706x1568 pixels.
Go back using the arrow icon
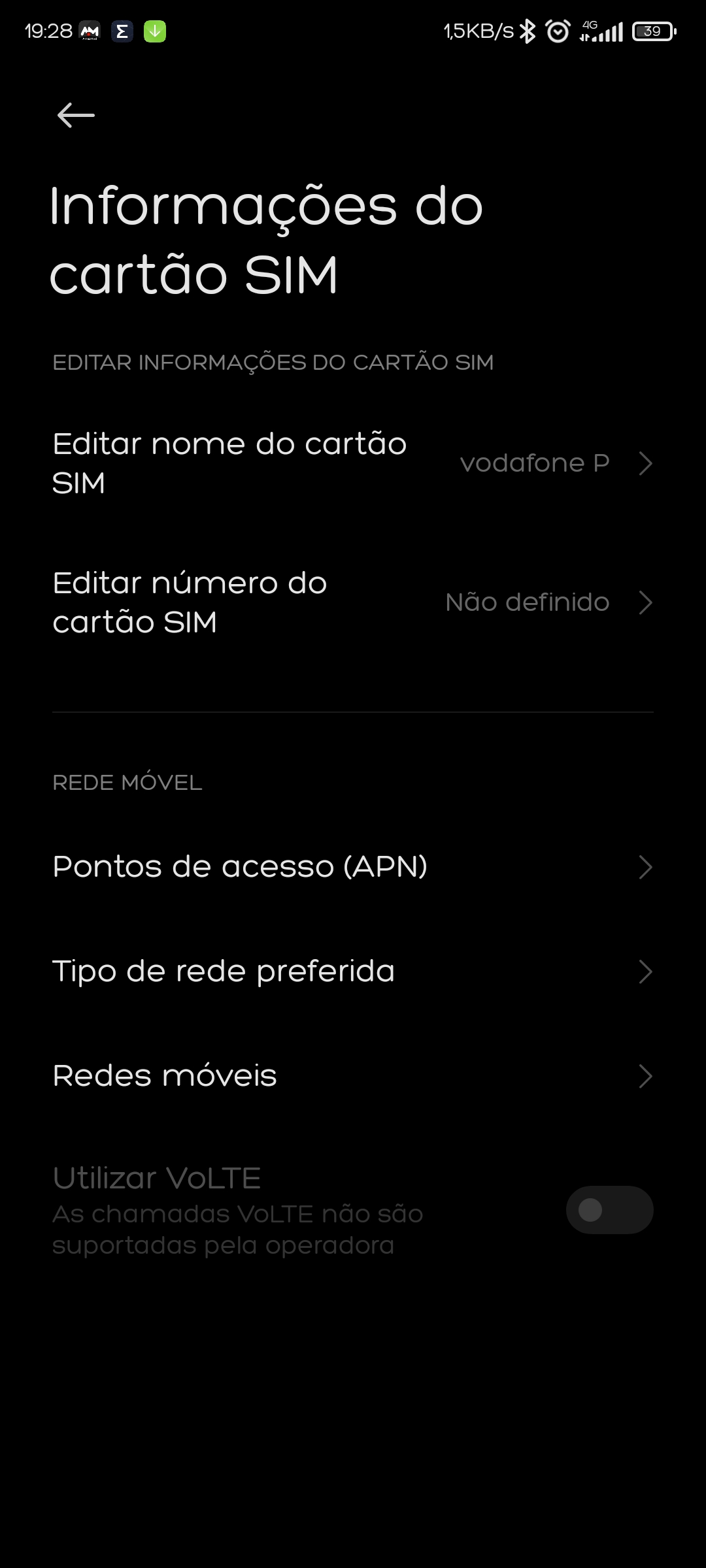(76, 116)
